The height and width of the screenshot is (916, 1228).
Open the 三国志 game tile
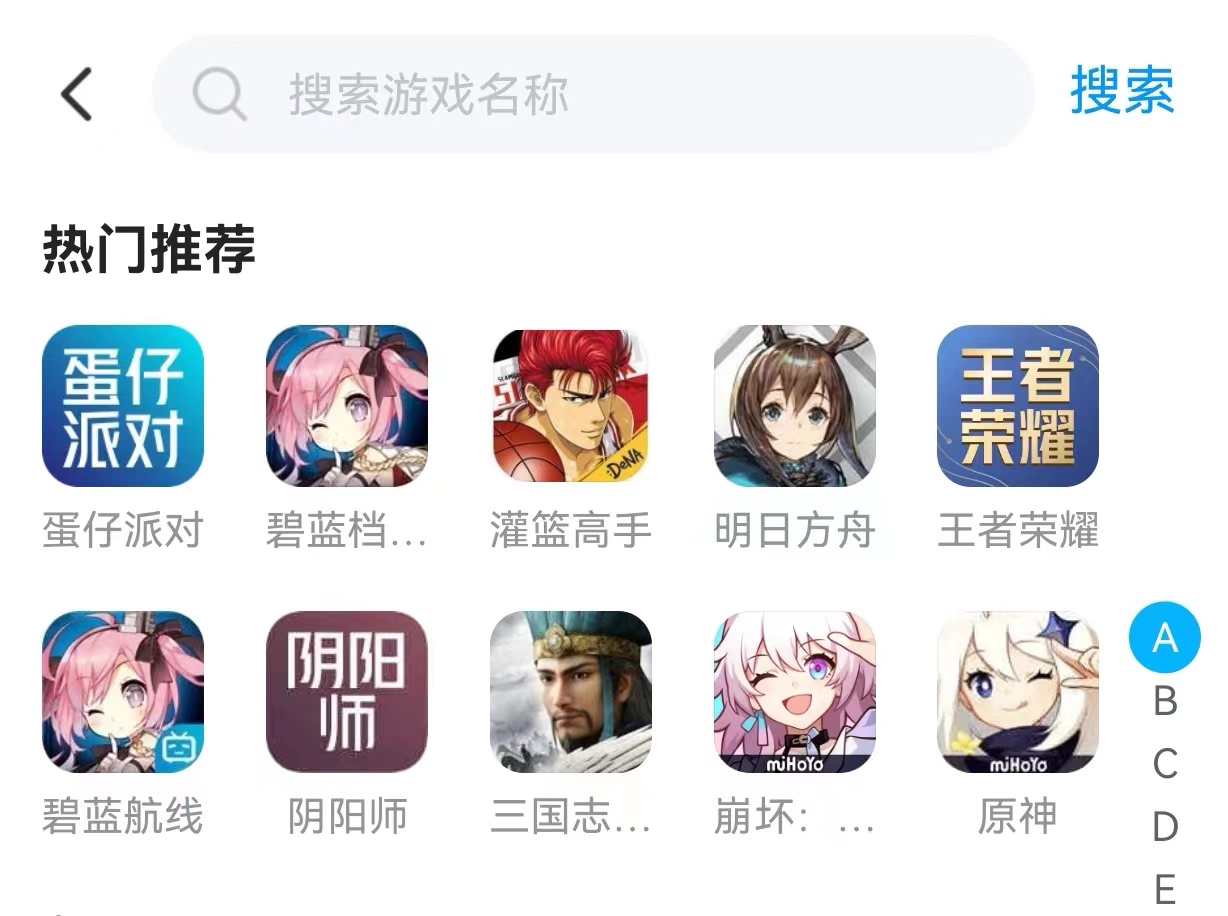pos(571,692)
